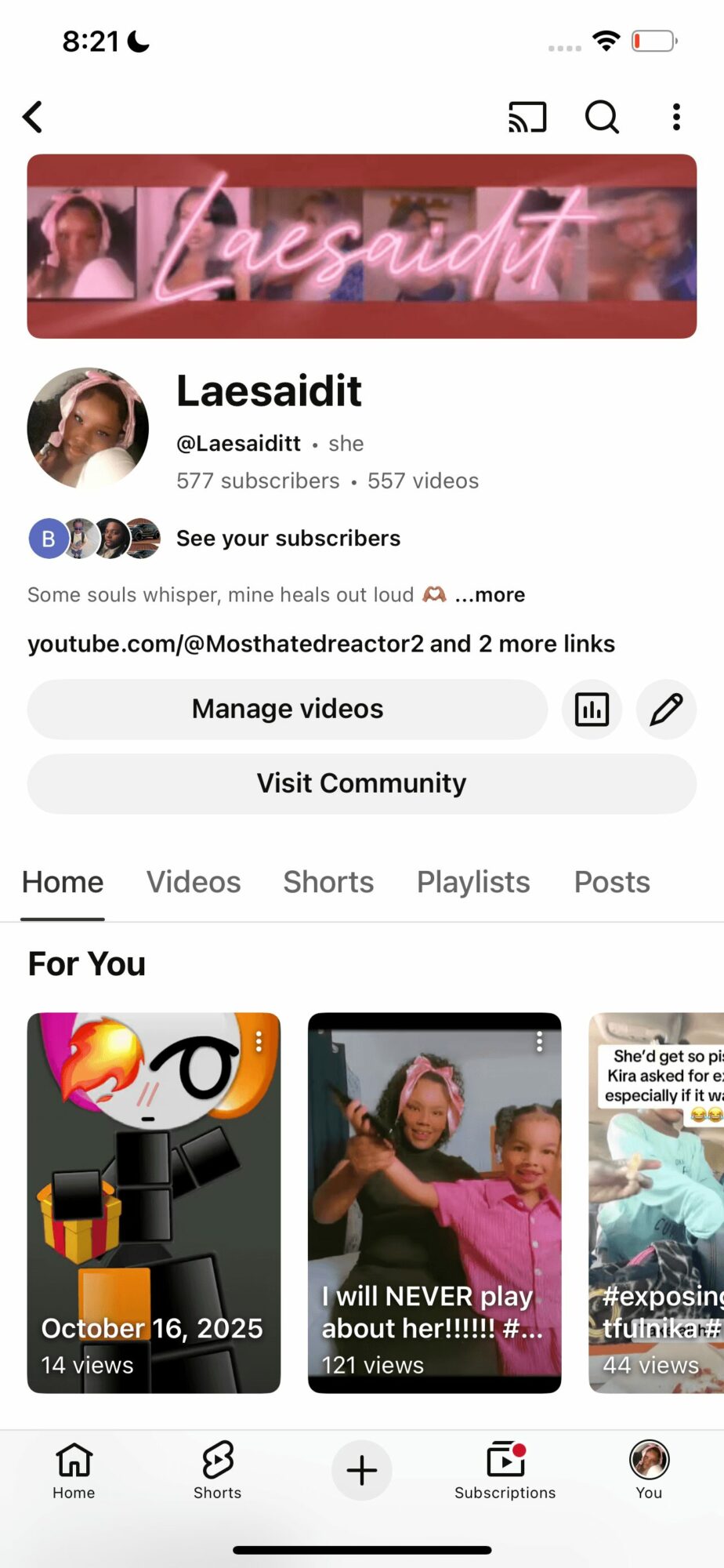Open search in the top bar
Image resolution: width=724 pixels, height=1568 pixels.
click(x=602, y=118)
